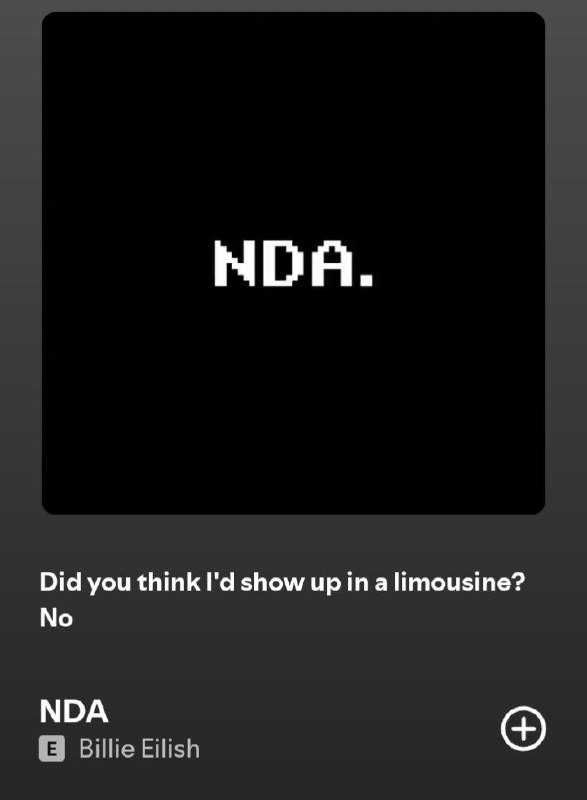Open the limousine lyrics line
The image size is (587, 800).
(282, 600)
